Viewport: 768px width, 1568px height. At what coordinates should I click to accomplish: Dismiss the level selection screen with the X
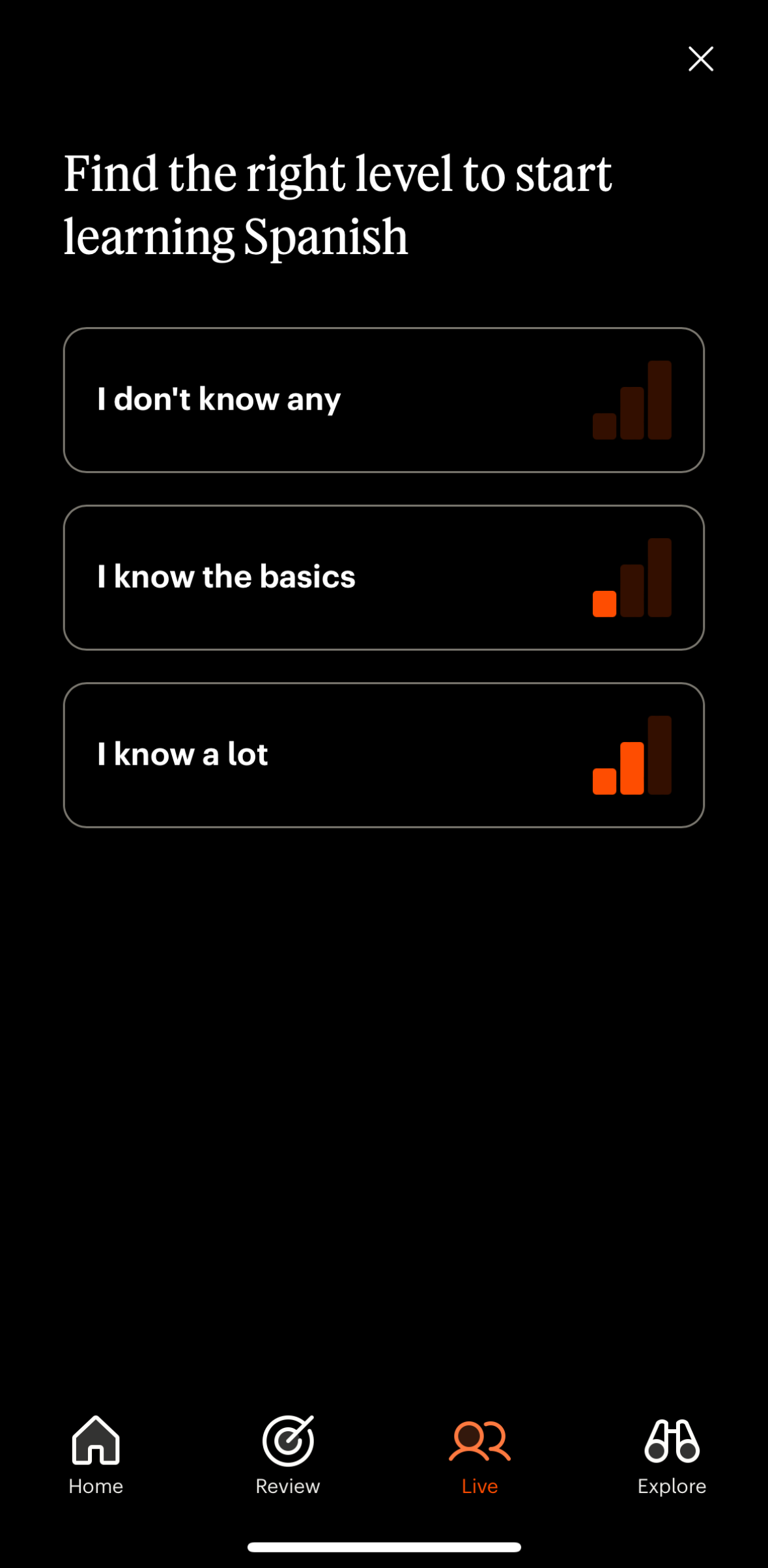700,59
